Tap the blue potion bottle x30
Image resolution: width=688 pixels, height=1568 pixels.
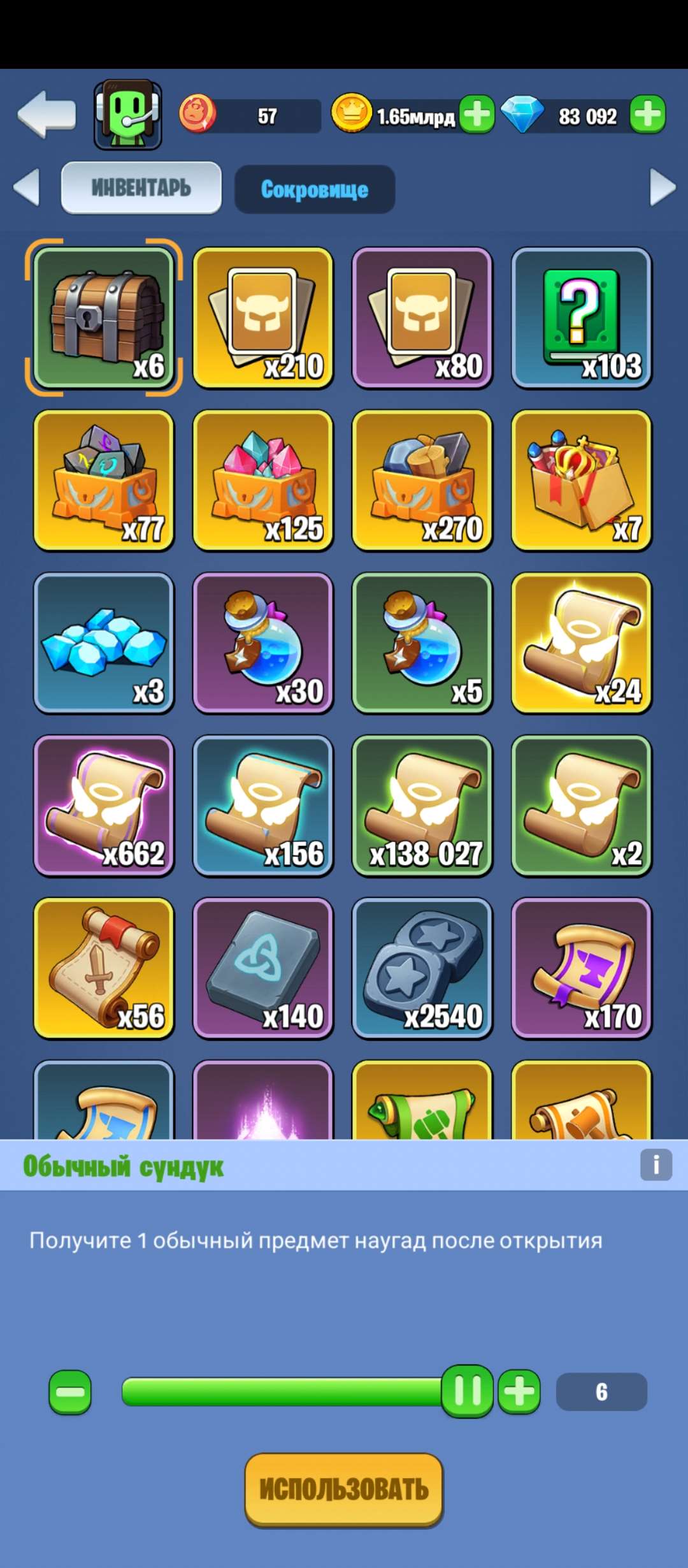pyautogui.click(x=263, y=642)
